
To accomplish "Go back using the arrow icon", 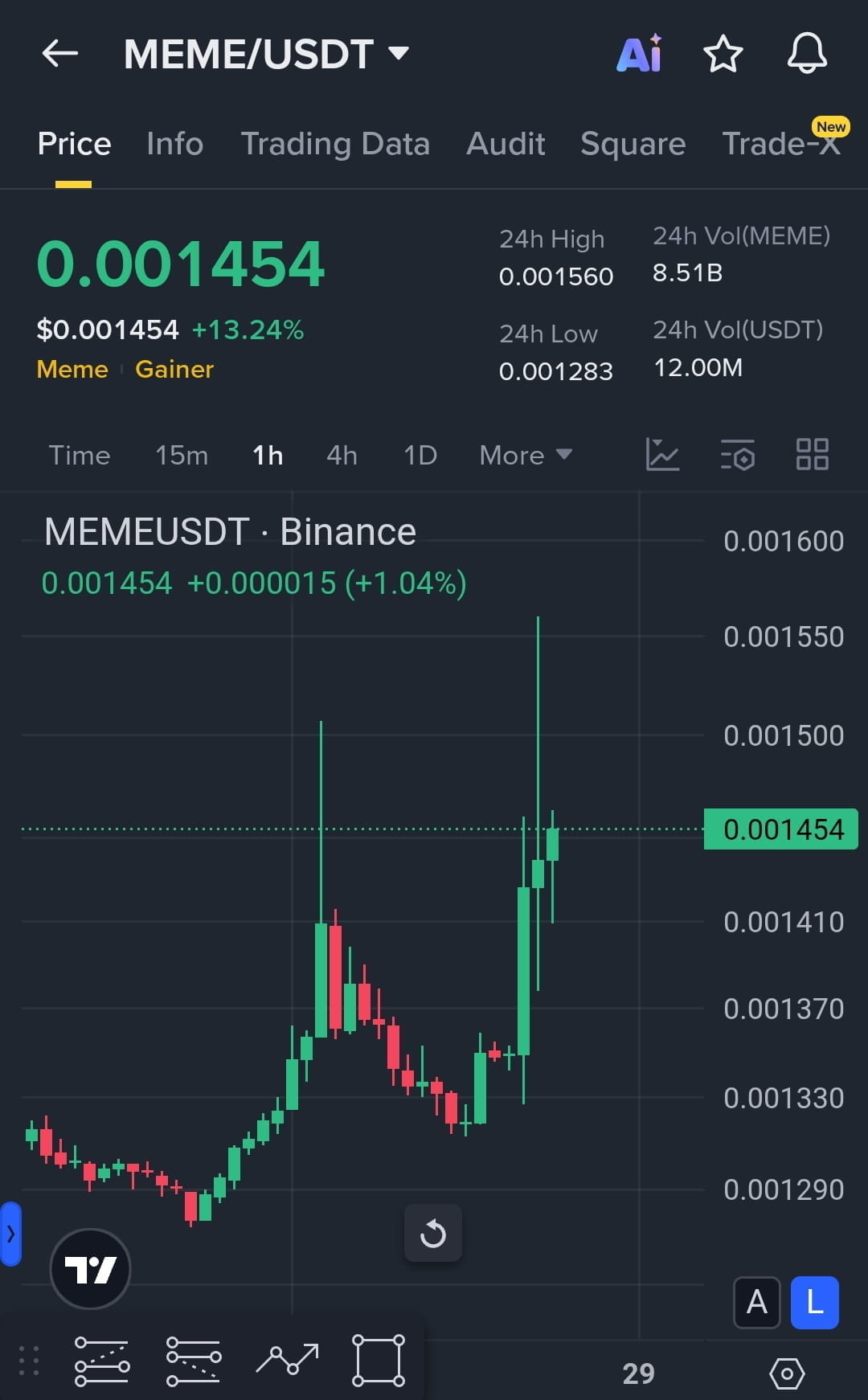I will pyautogui.click(x=59, y=54).
